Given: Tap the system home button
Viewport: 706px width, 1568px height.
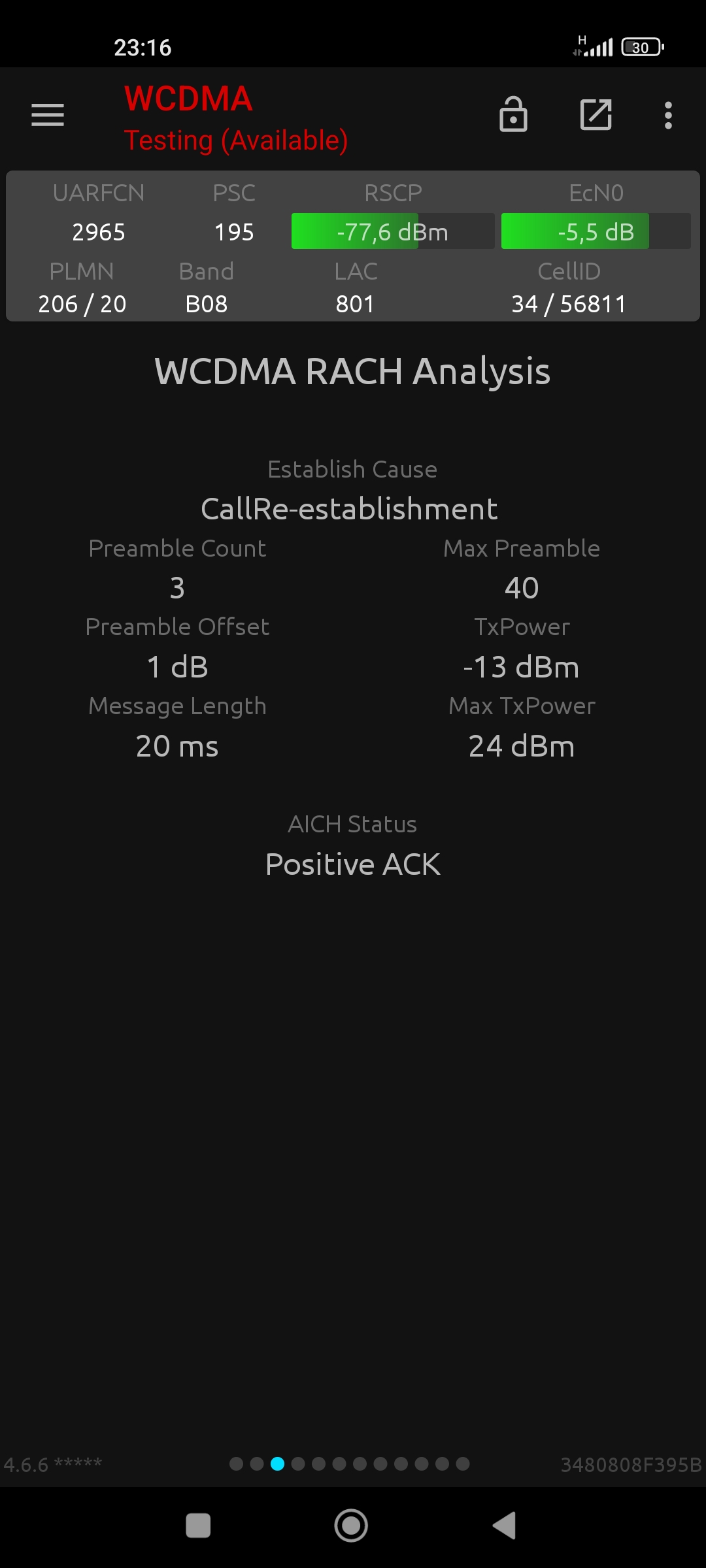Looking at the screenshot, I should tap(351, 1526).
